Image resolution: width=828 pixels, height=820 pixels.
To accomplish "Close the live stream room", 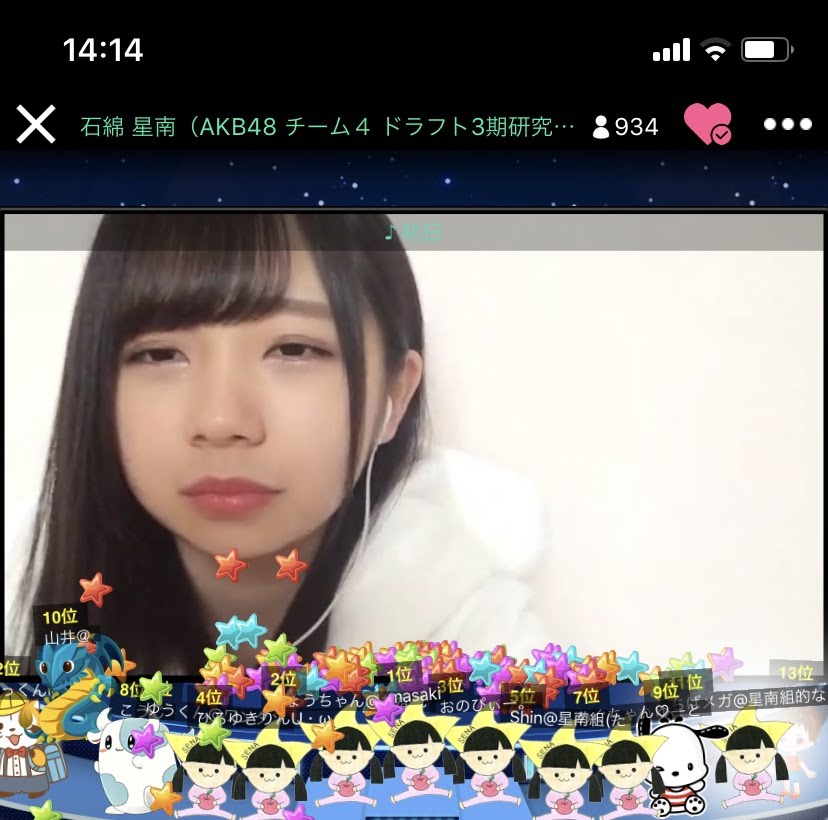I will point(36,125).
